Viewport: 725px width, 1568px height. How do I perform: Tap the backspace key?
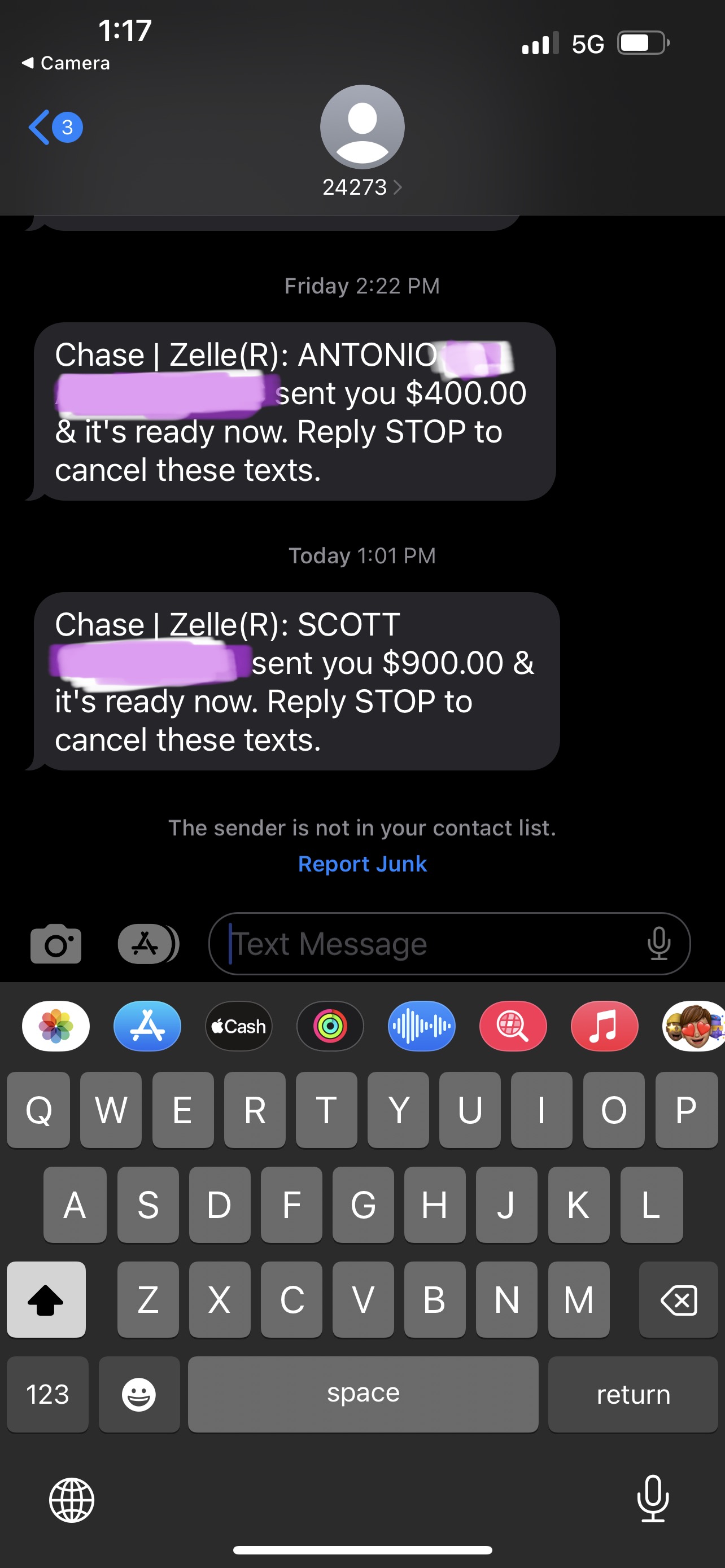(x=678, y=1300)
